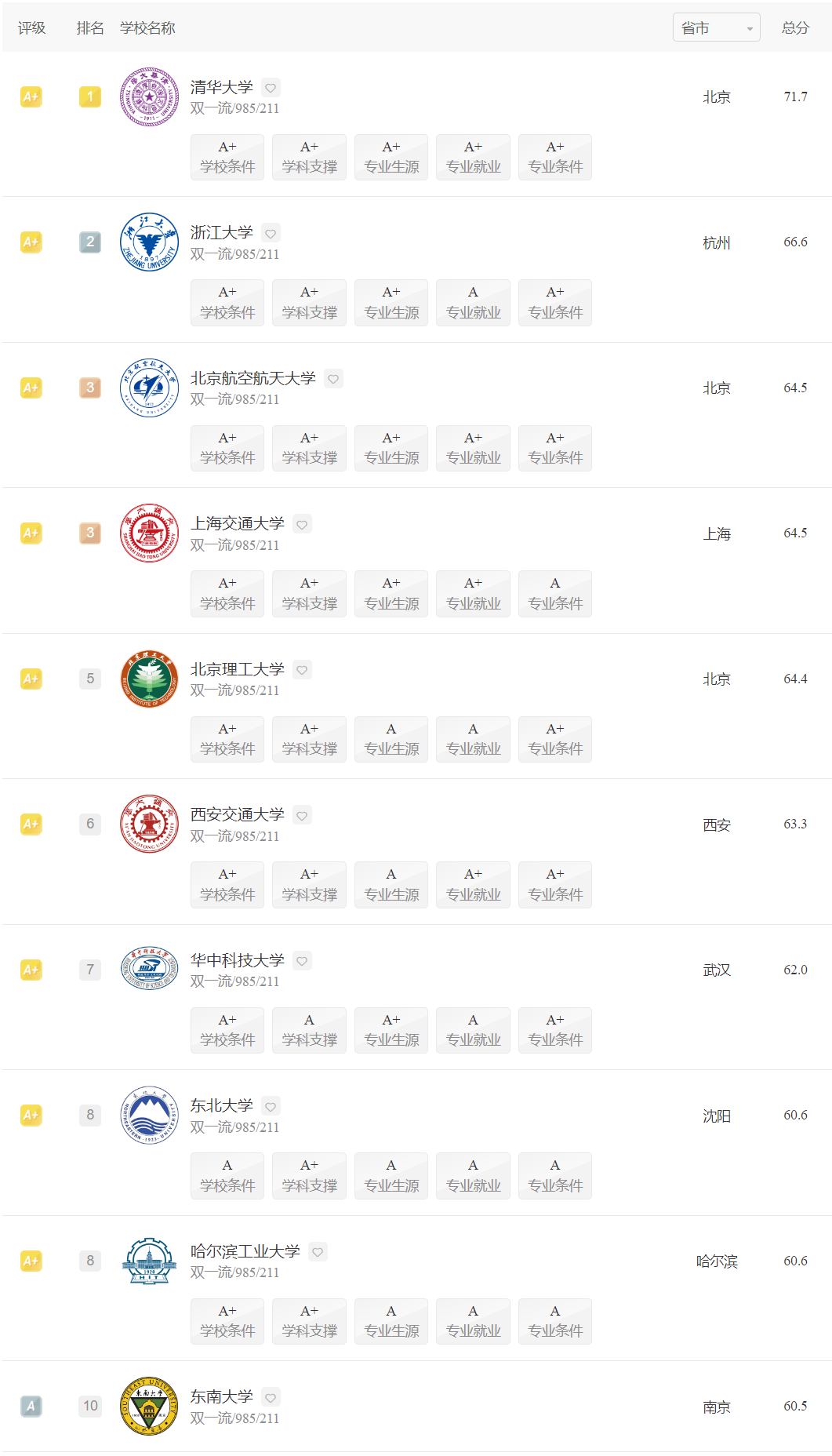Image resolution: width=832 pixels, height=1456 pixels.
Task: Open Northeastern University via its logo
Action: click(x=149, y=1116)
